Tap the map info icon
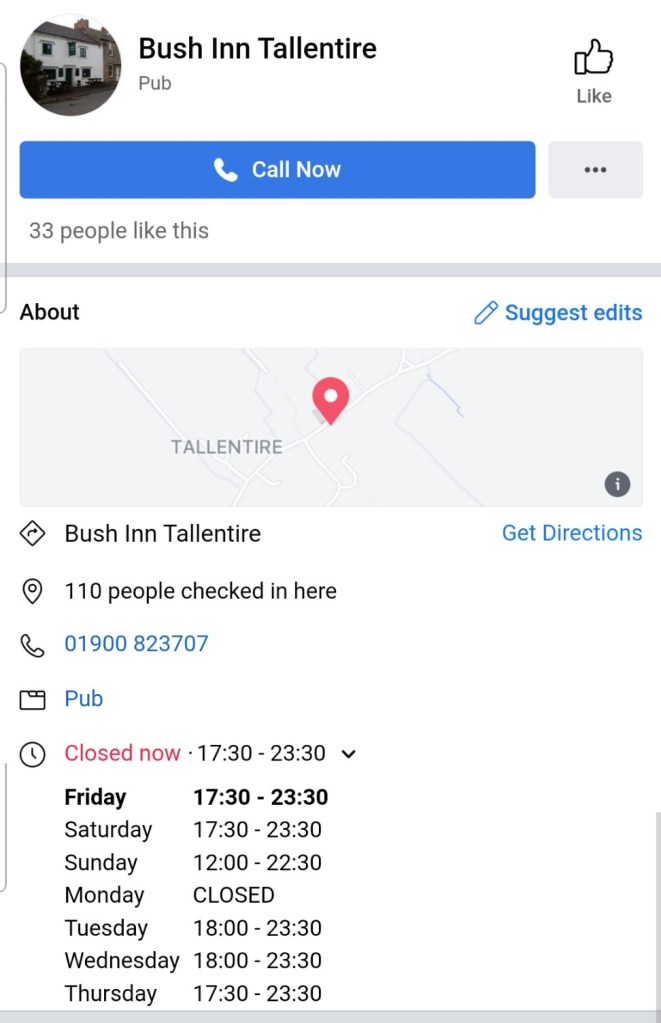Image resolution: width=661 pixels, height=1023 pixels. [618, 485]
